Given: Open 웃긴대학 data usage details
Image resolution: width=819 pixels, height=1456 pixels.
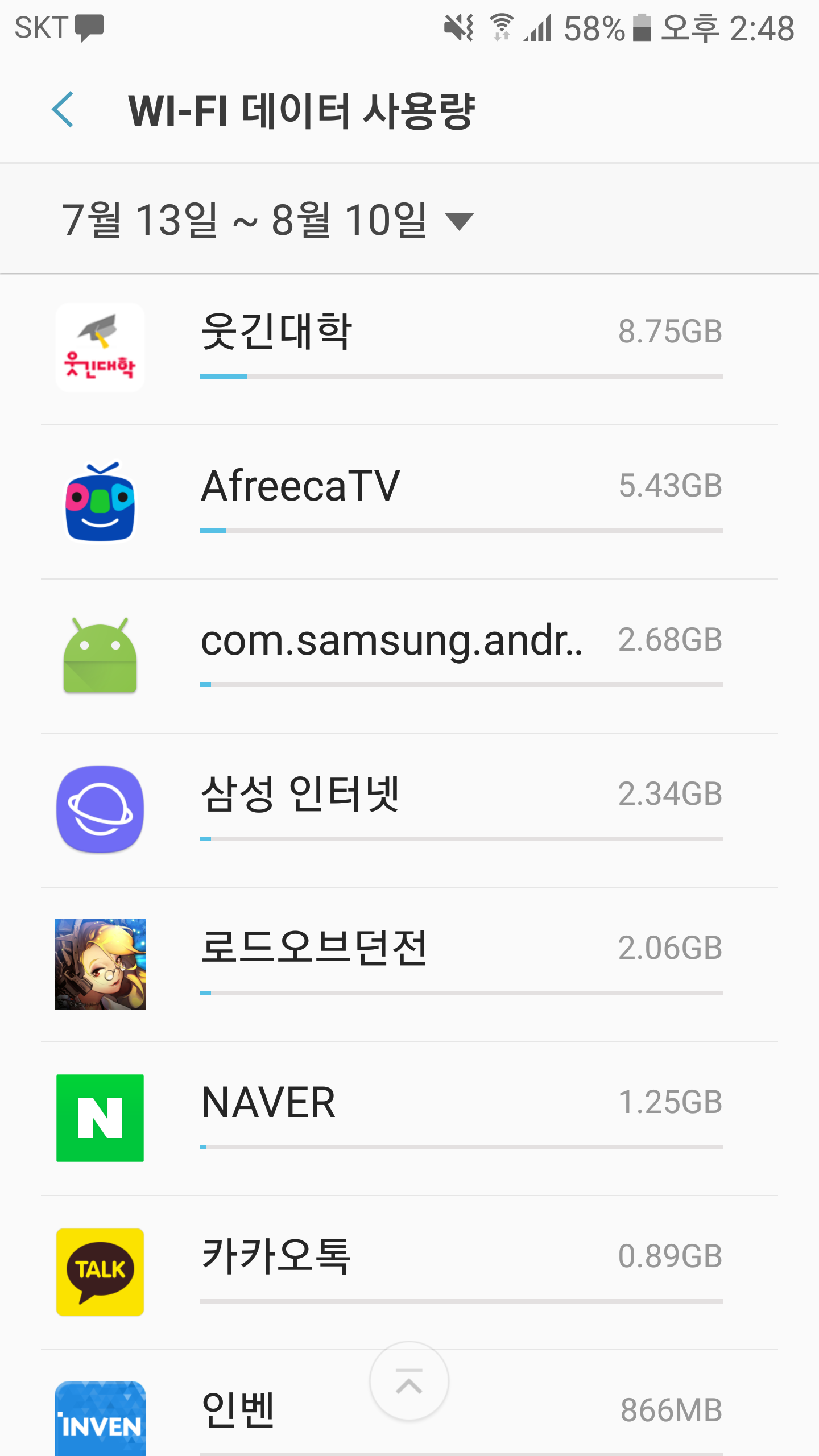Looking at the screenshot, I should (409, 348).
